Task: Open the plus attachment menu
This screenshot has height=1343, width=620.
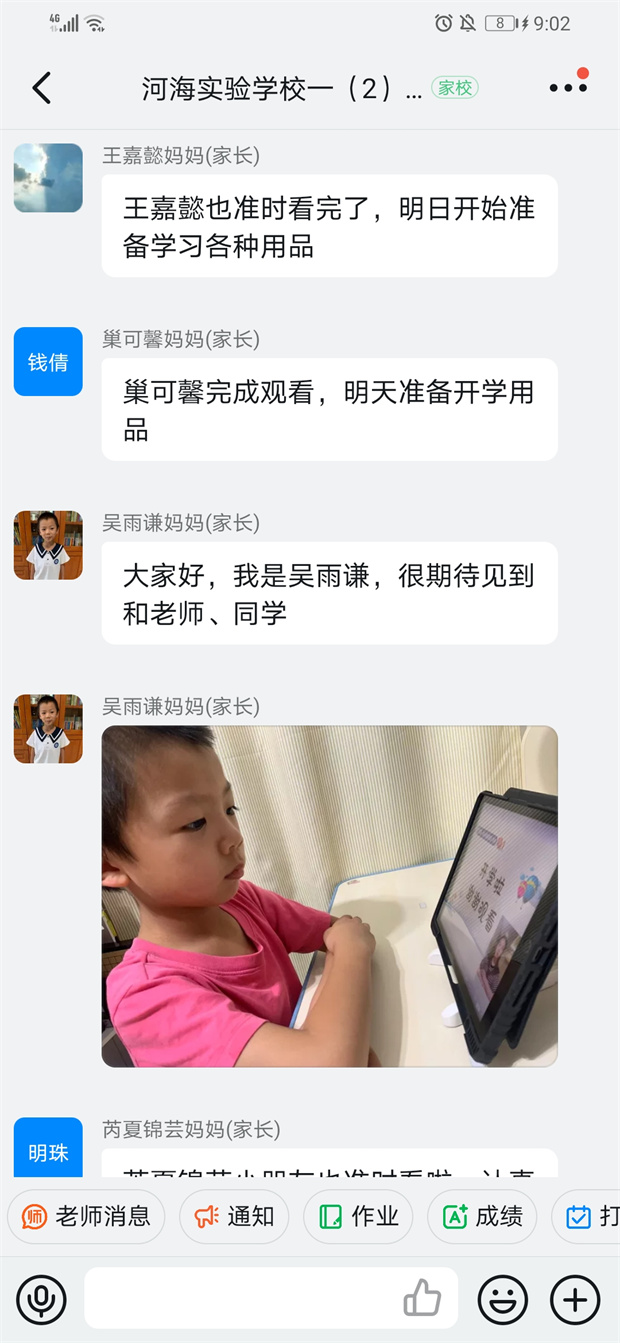Action: tap(575, 1299)
